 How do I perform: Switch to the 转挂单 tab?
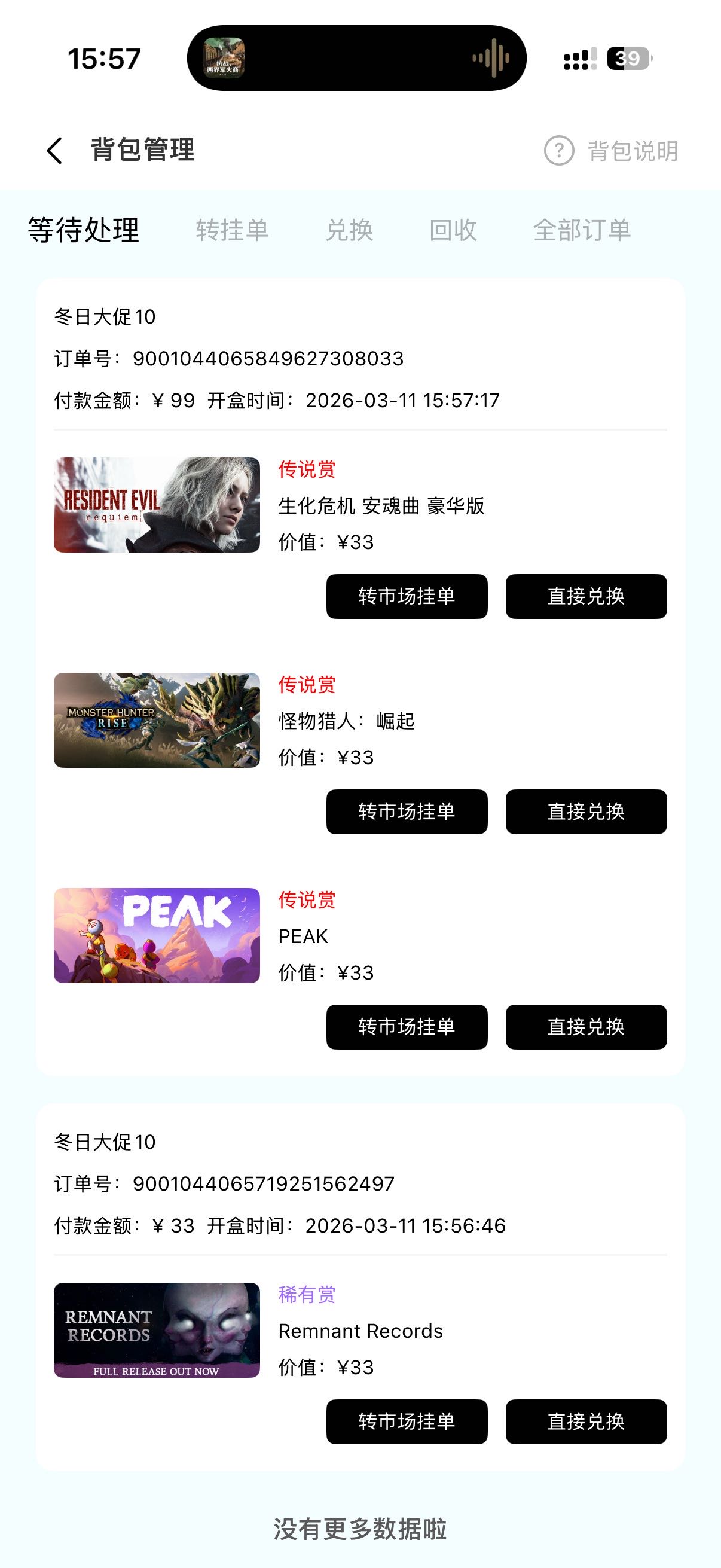(232, 230)
